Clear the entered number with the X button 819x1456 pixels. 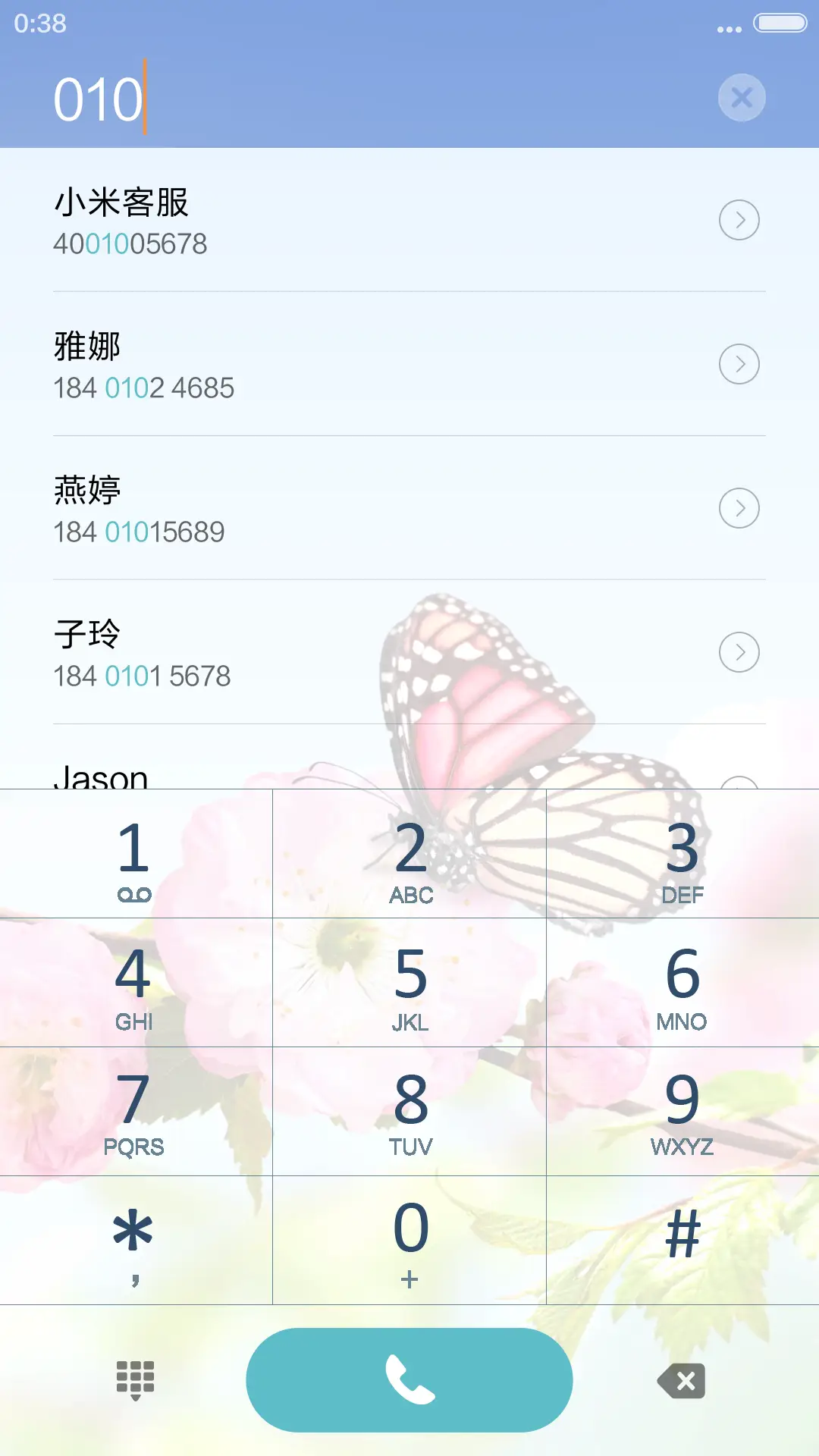742,97
